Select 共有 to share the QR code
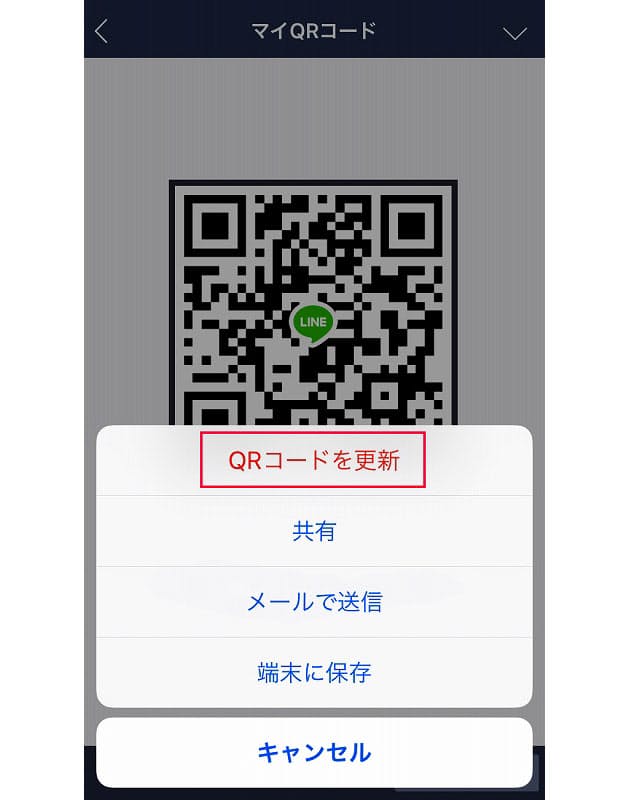 pyautogui.click(x=314, y=532)
